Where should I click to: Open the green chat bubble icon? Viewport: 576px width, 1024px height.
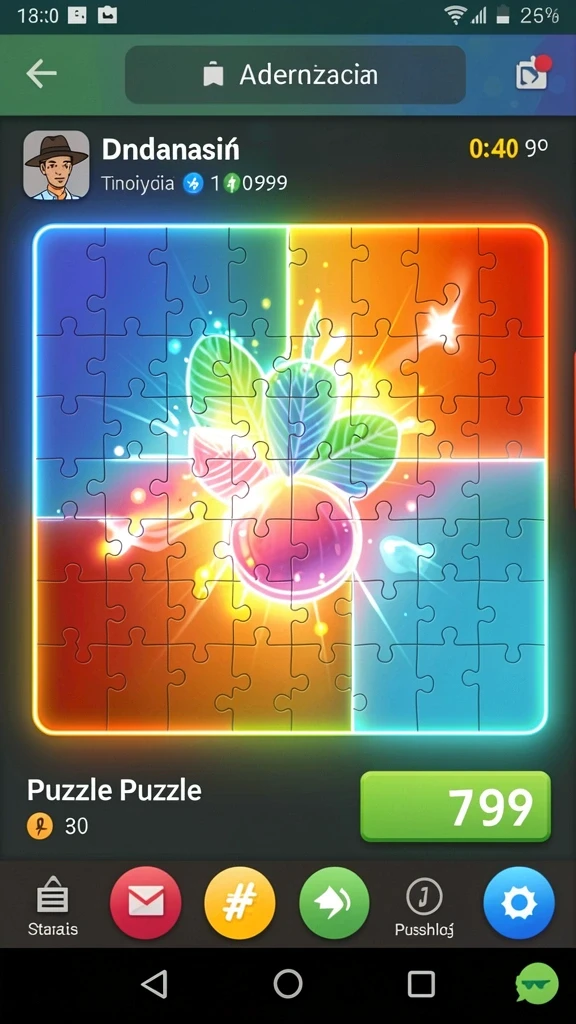pos(537,984)
